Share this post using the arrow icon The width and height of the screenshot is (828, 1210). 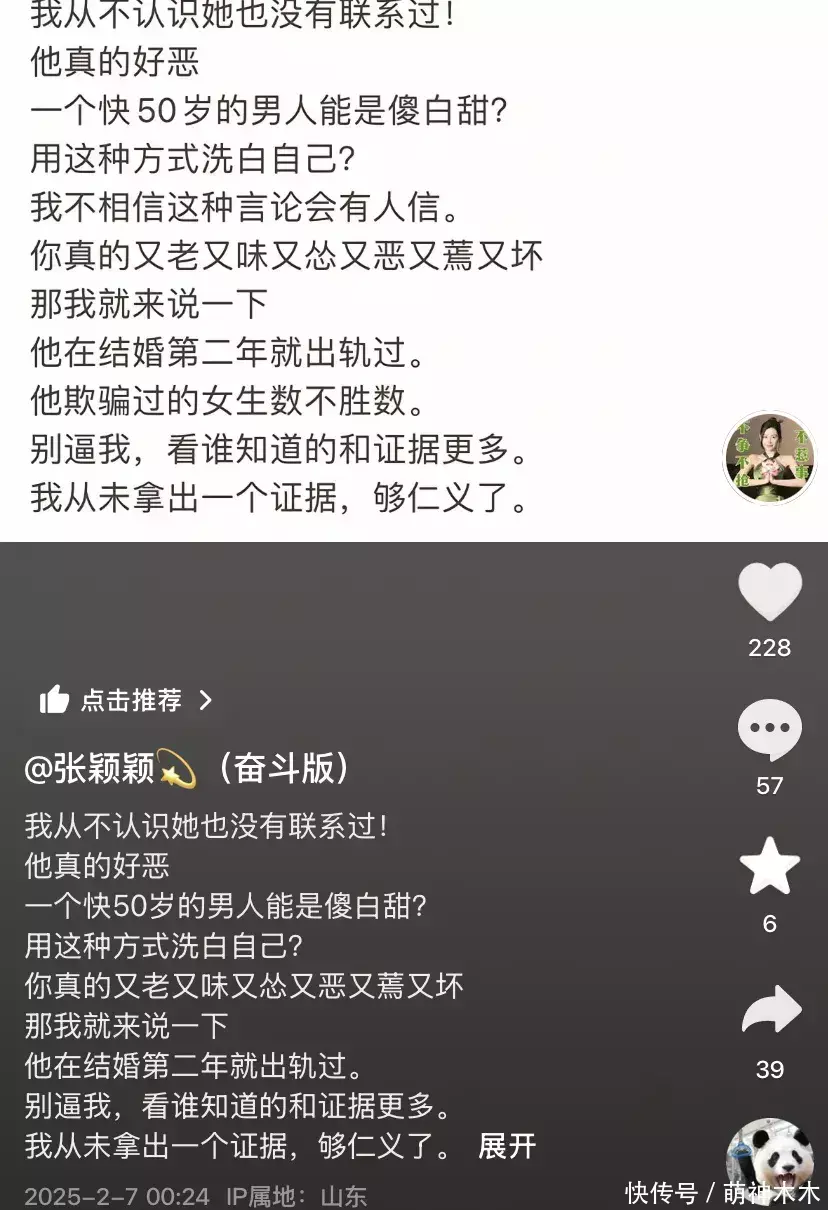pos(771,1010)
